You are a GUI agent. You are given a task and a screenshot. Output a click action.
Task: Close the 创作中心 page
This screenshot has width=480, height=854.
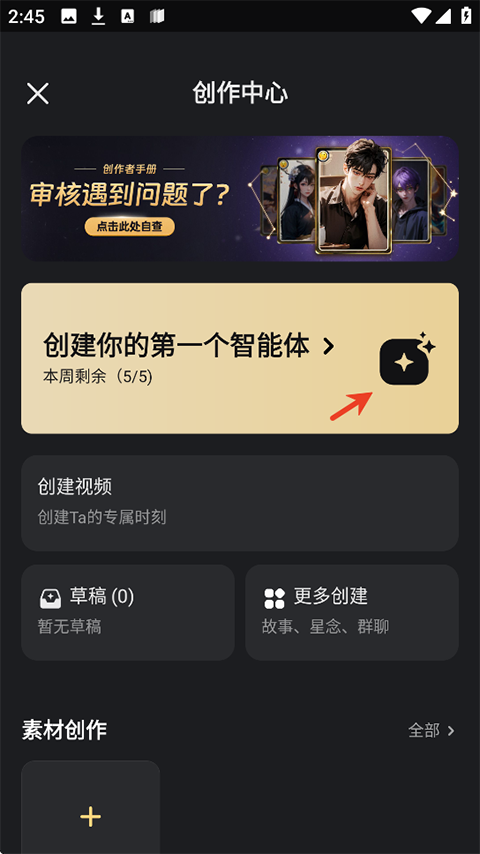click(x=38, y=94)
